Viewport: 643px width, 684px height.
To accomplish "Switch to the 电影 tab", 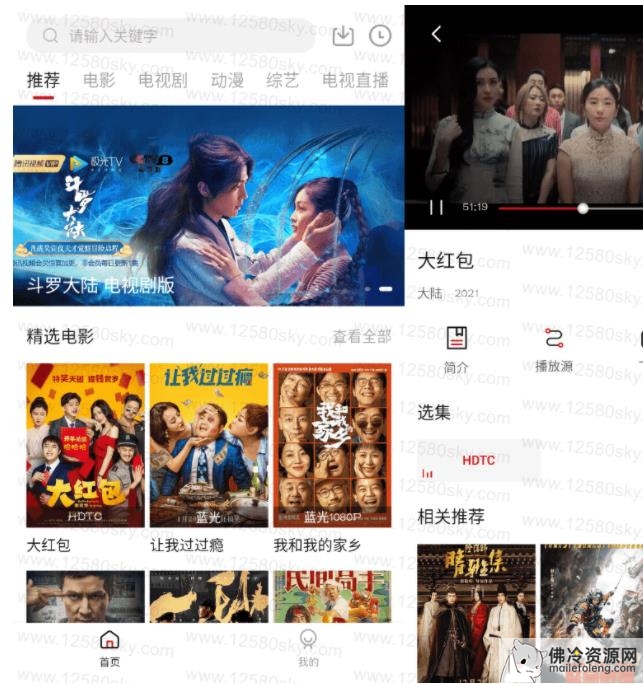I will 99,80.
